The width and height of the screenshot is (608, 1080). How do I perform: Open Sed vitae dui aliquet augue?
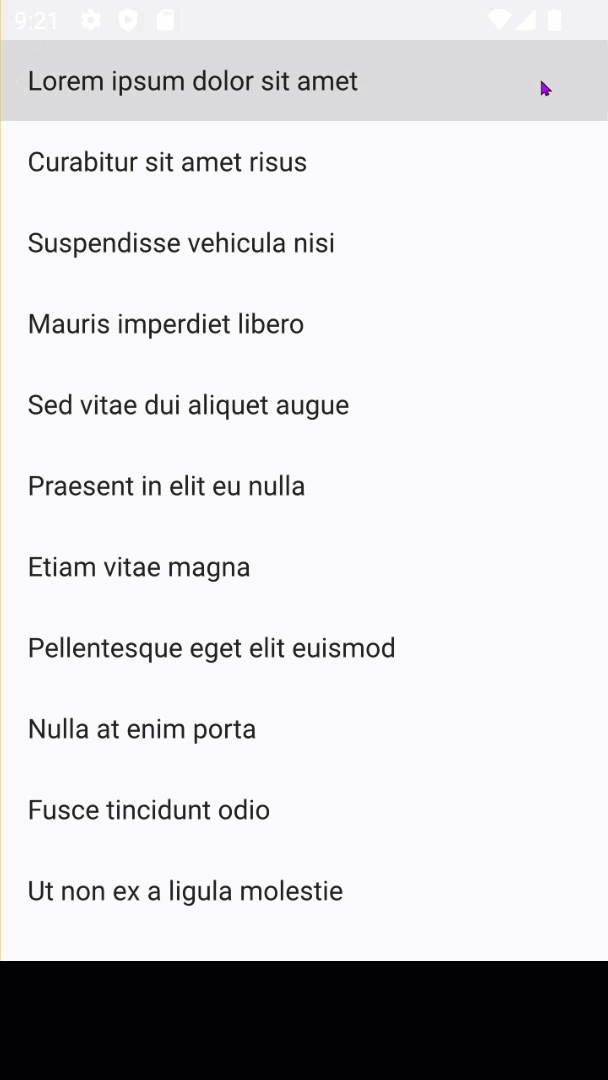tap(188, 405)
